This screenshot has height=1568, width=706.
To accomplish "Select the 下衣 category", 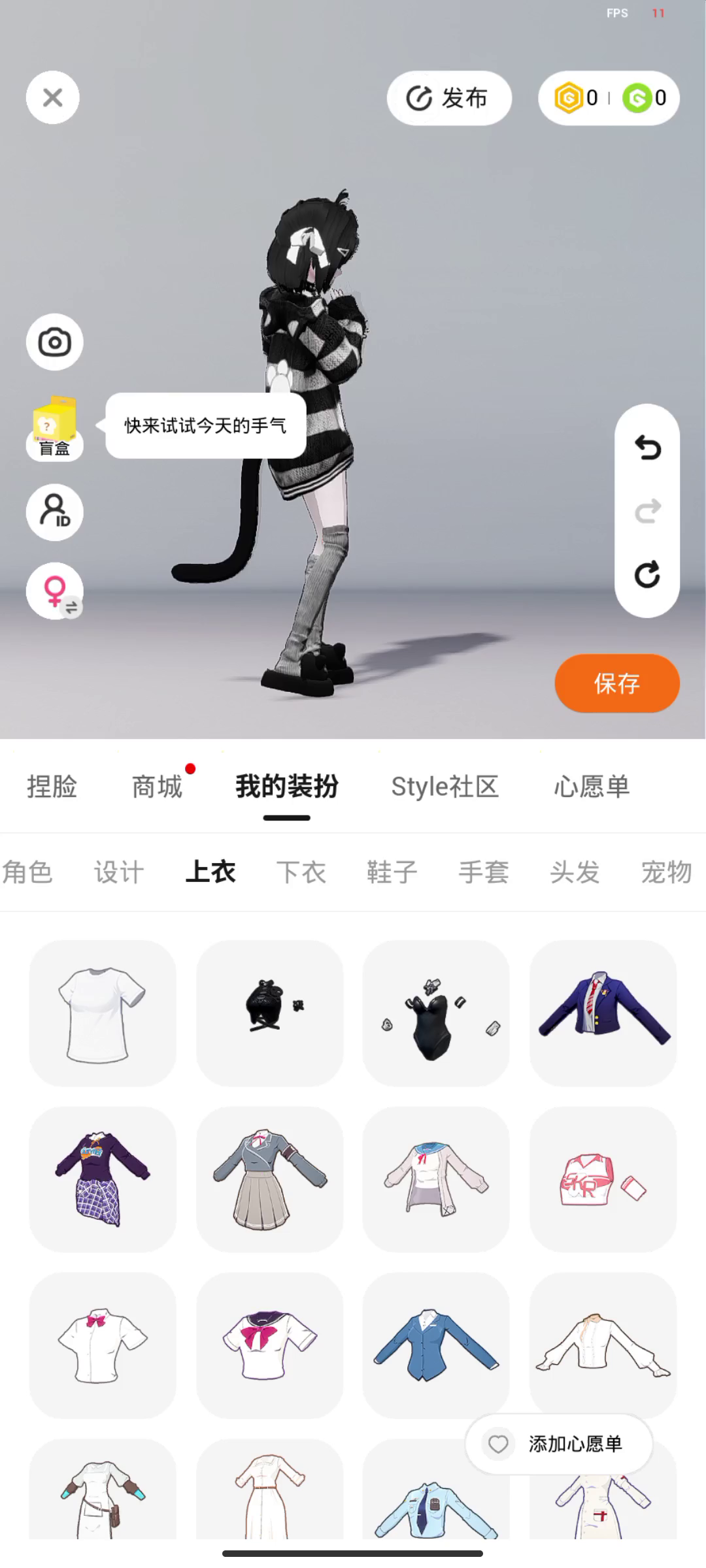I will coord(301,872).
